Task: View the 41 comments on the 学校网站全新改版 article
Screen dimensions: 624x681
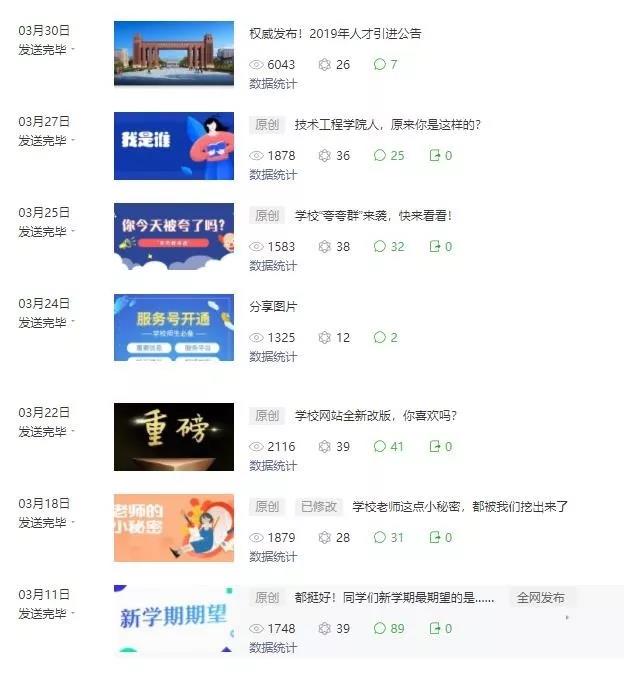Action: 389,446
